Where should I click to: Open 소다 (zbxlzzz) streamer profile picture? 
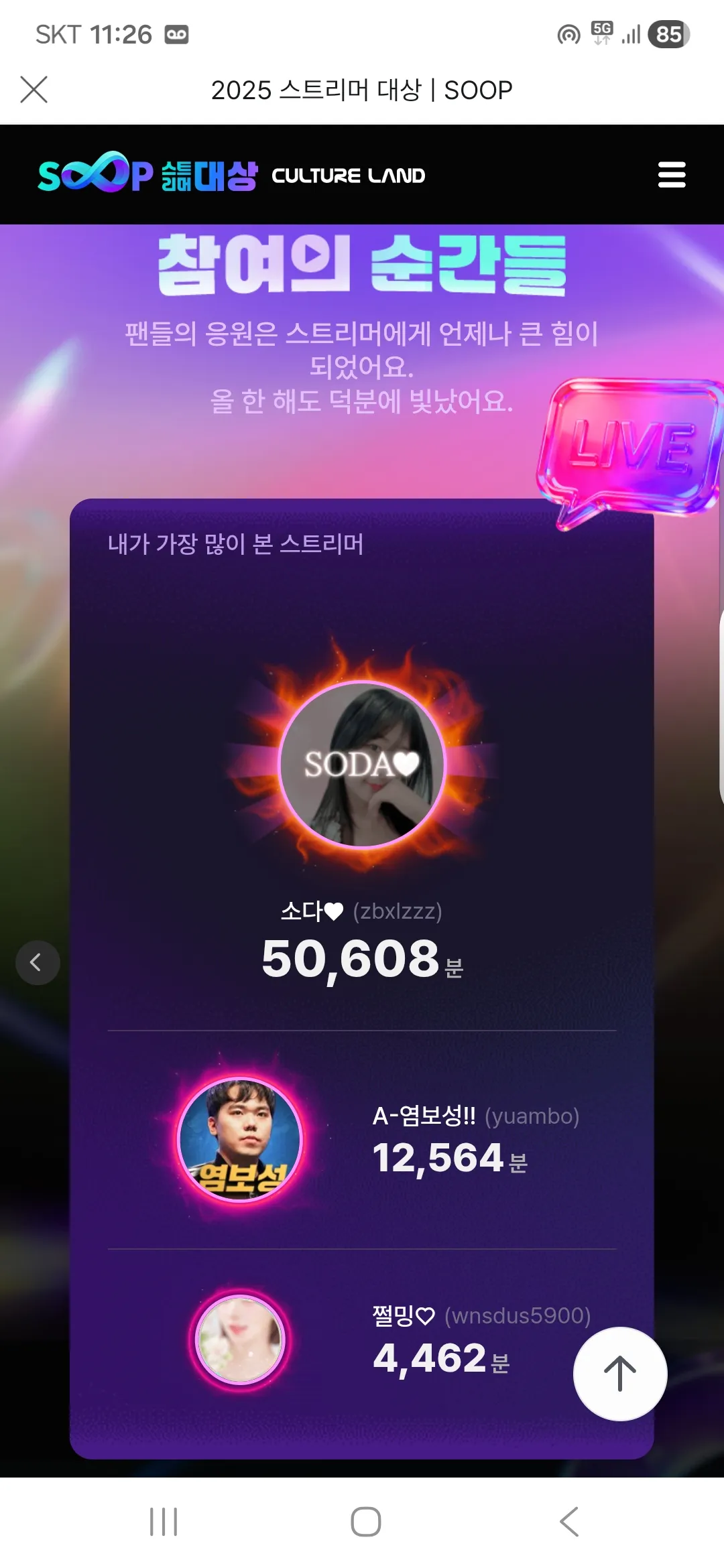(362, 765)
